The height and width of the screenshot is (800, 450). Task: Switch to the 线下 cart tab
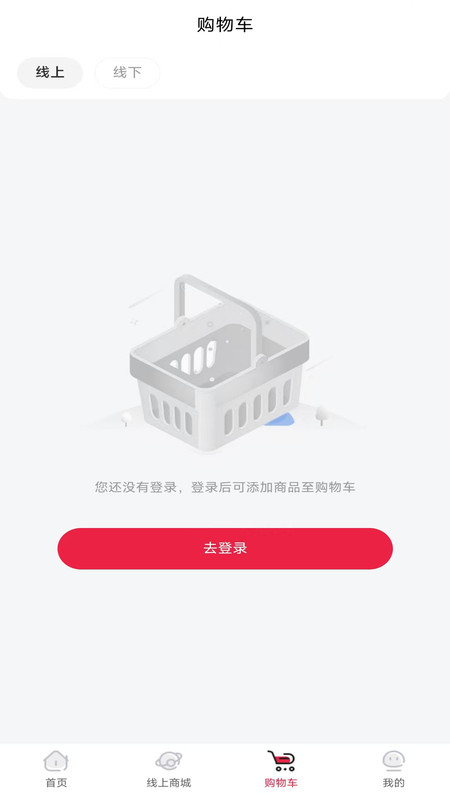point(127,72)
